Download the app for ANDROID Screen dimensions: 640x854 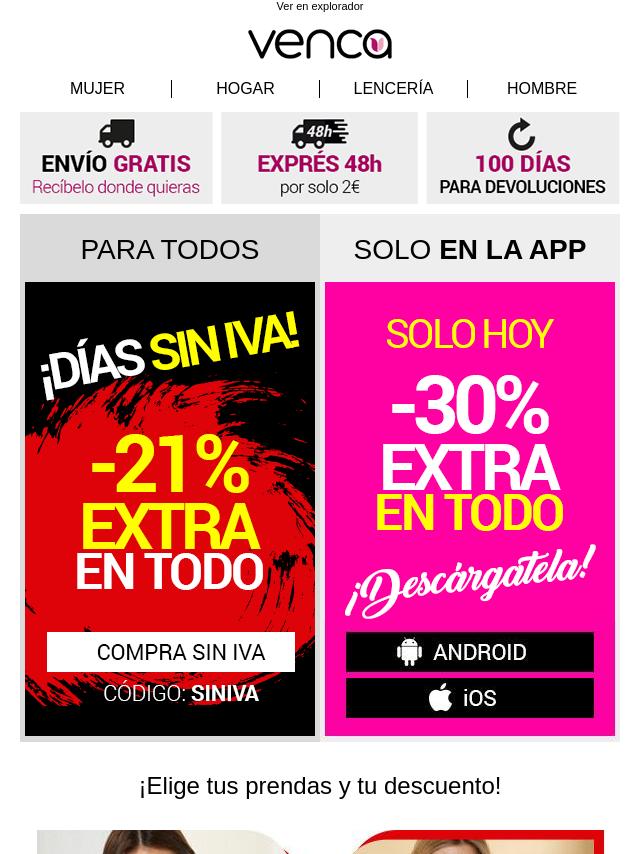pyautogui.click(x=470, y=652)
